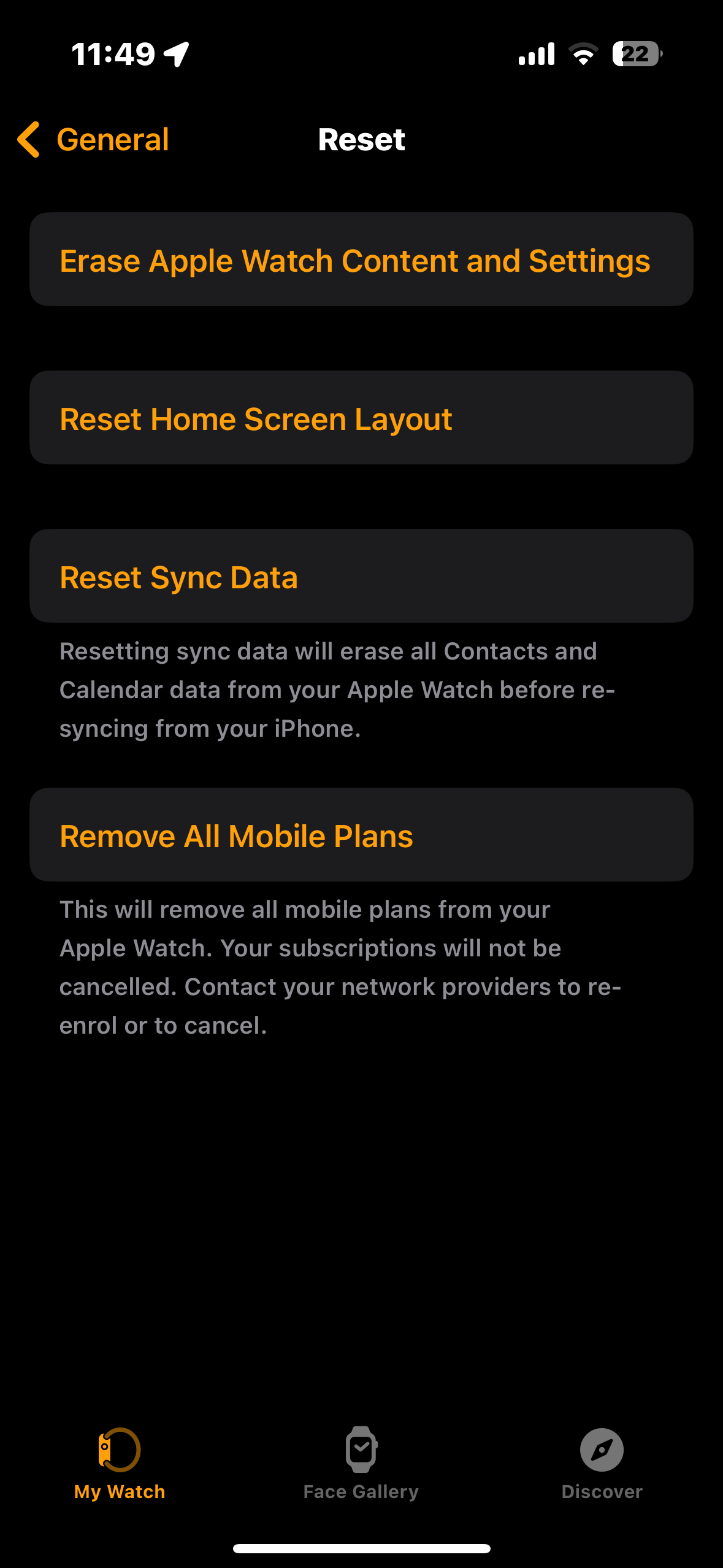The width and height of the screenshot is (723, 1568).
Task: Tap the battery indicator showing 22
Action: click(x=636, y=54)
